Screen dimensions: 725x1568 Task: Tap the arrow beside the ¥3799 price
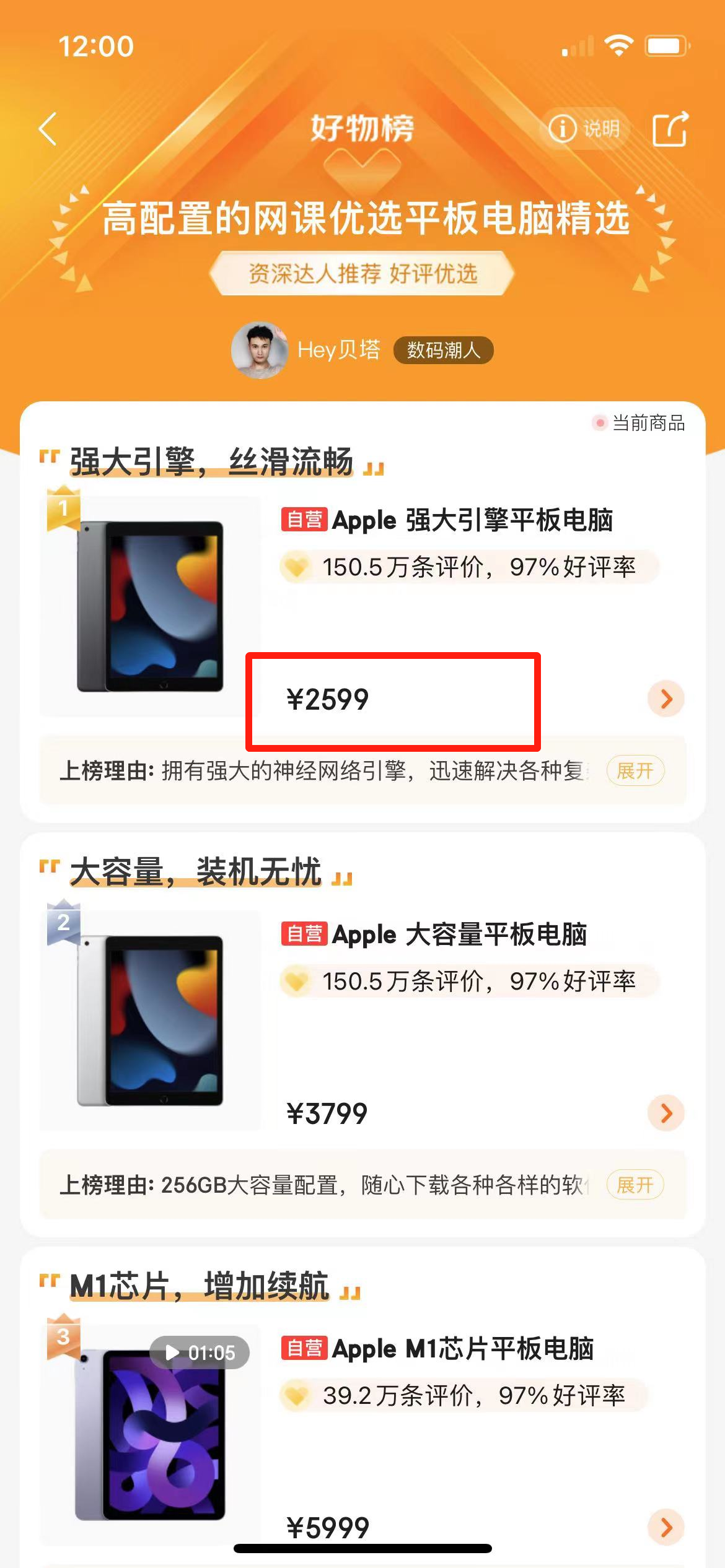(x=666, y=1113)
